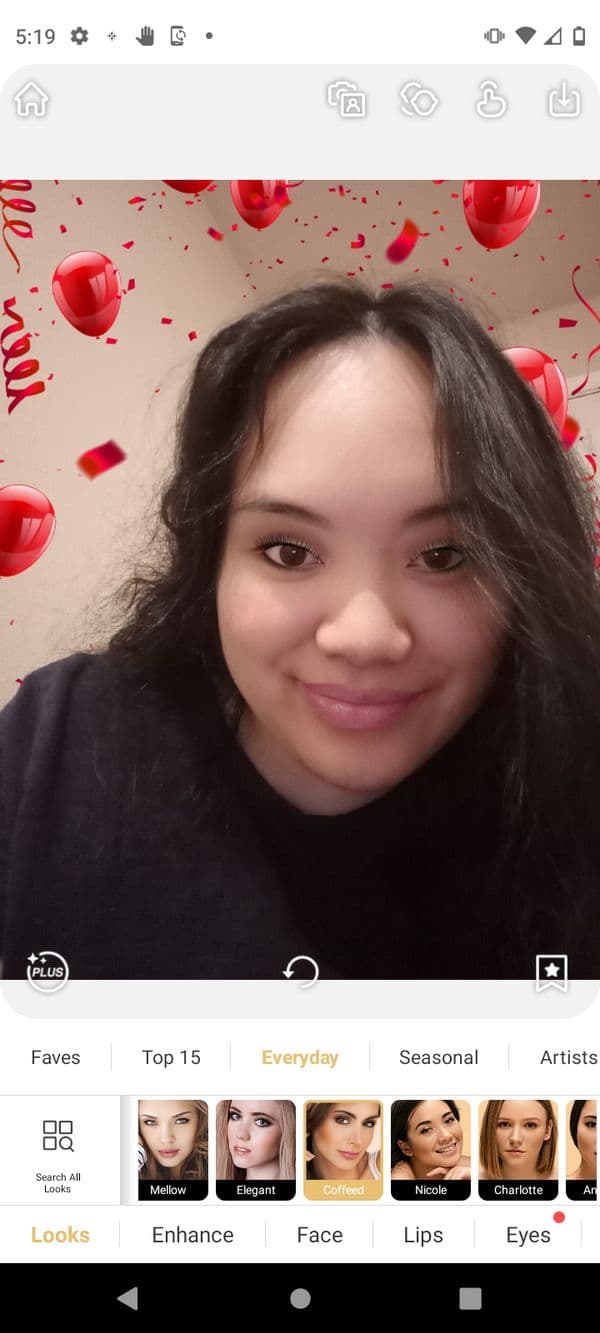Search all looks
Screen dimensions: 600x1333
(58, 1150)
